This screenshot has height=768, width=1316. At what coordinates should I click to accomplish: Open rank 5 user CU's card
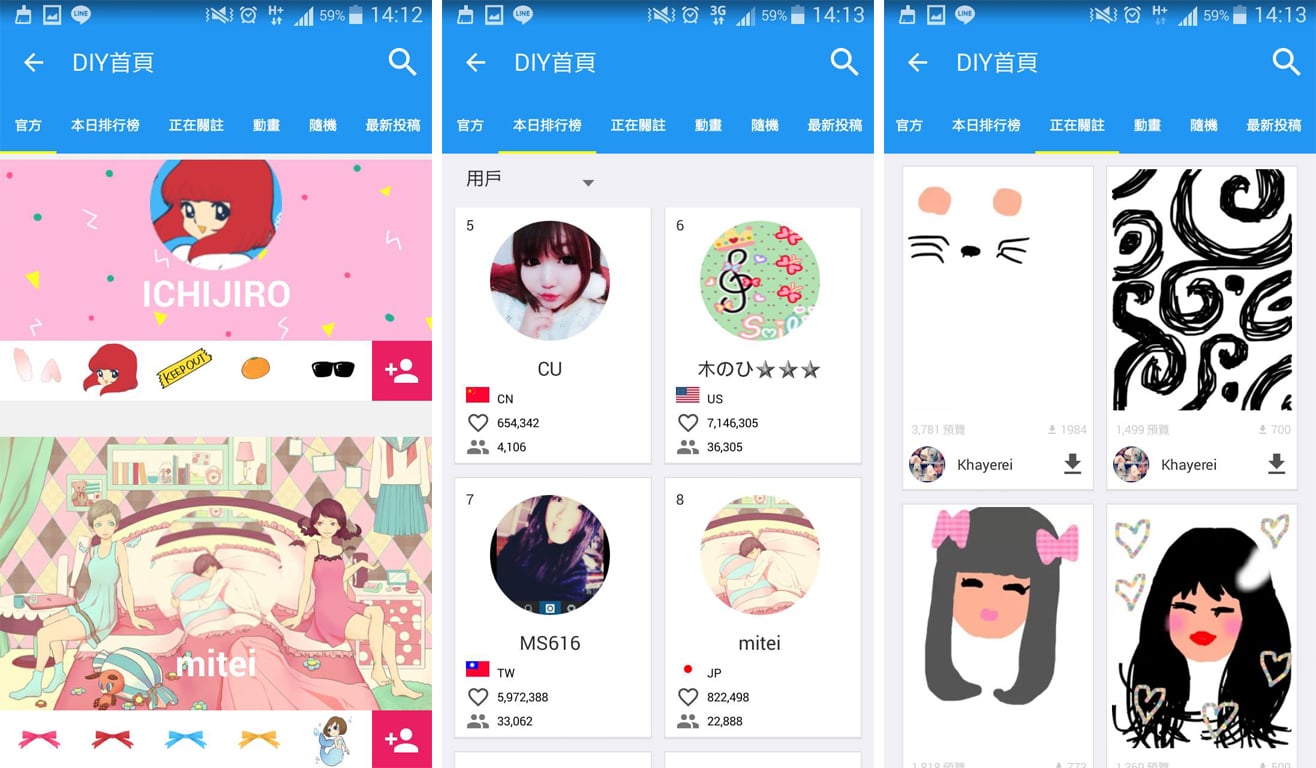pos(552,335)
